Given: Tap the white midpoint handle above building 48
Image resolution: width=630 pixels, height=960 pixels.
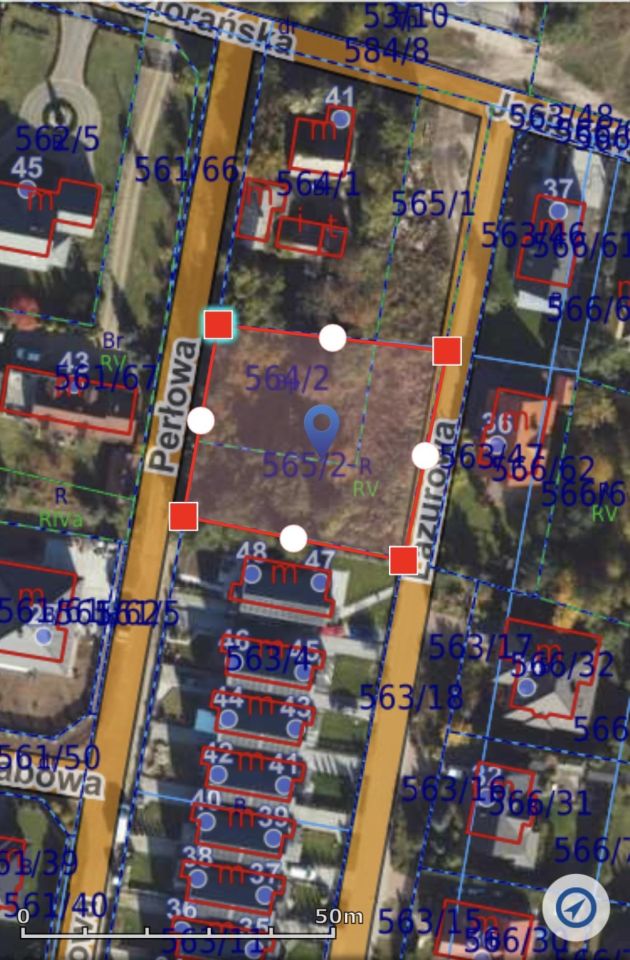Looking at the screenshot, I should [x=293, y=539].
